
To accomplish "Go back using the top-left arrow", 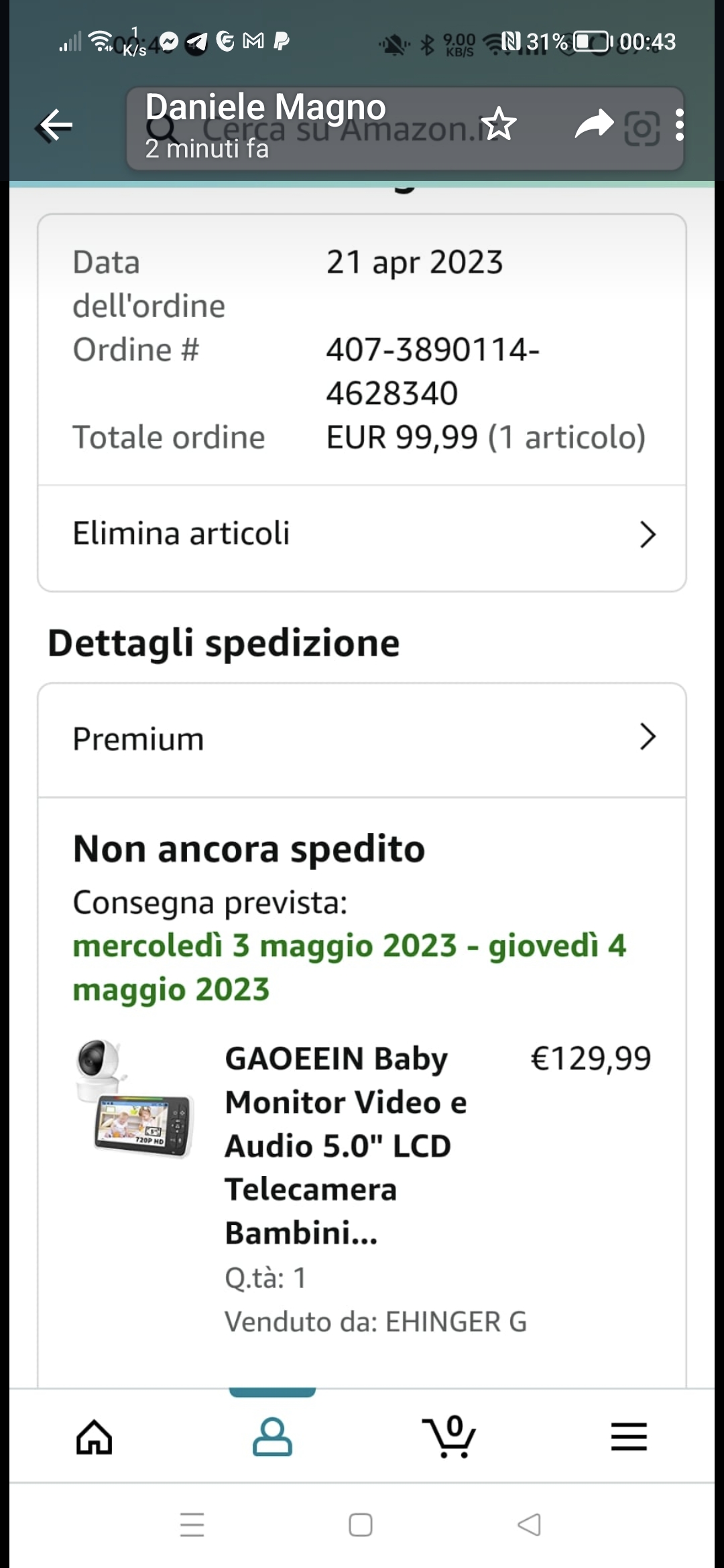I will tap(56, 125).
